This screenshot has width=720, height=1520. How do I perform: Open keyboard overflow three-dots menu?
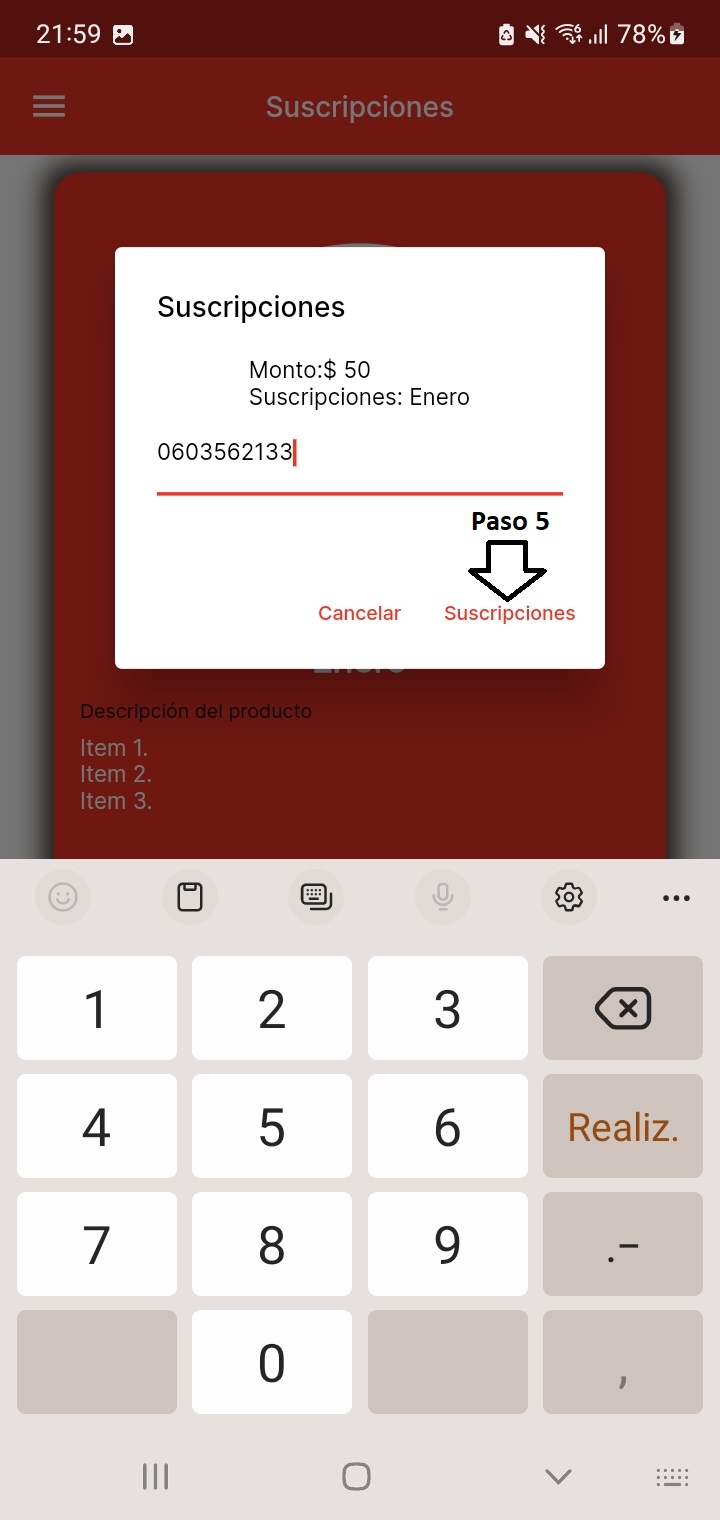coord(676,897)
